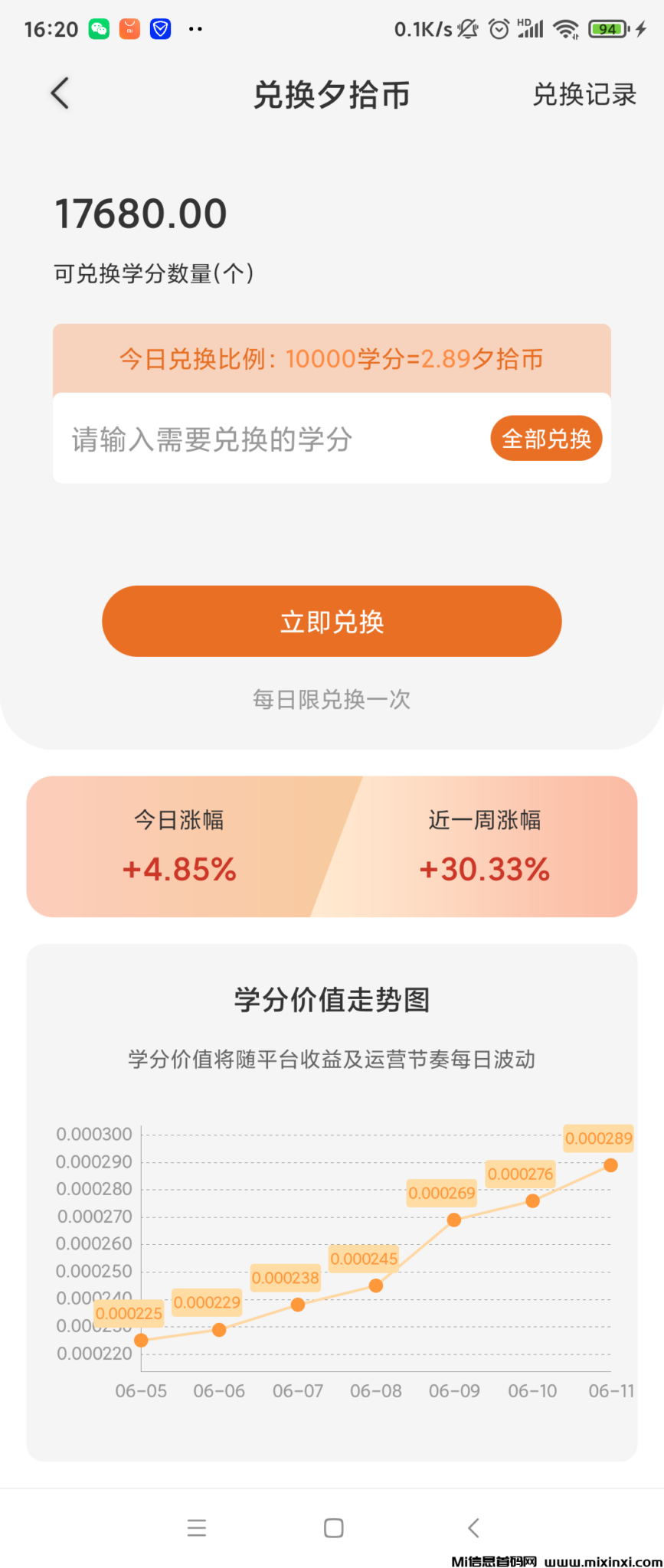Tap the battery indicator in status bar
664x1568 pixels.
(608, 28)
